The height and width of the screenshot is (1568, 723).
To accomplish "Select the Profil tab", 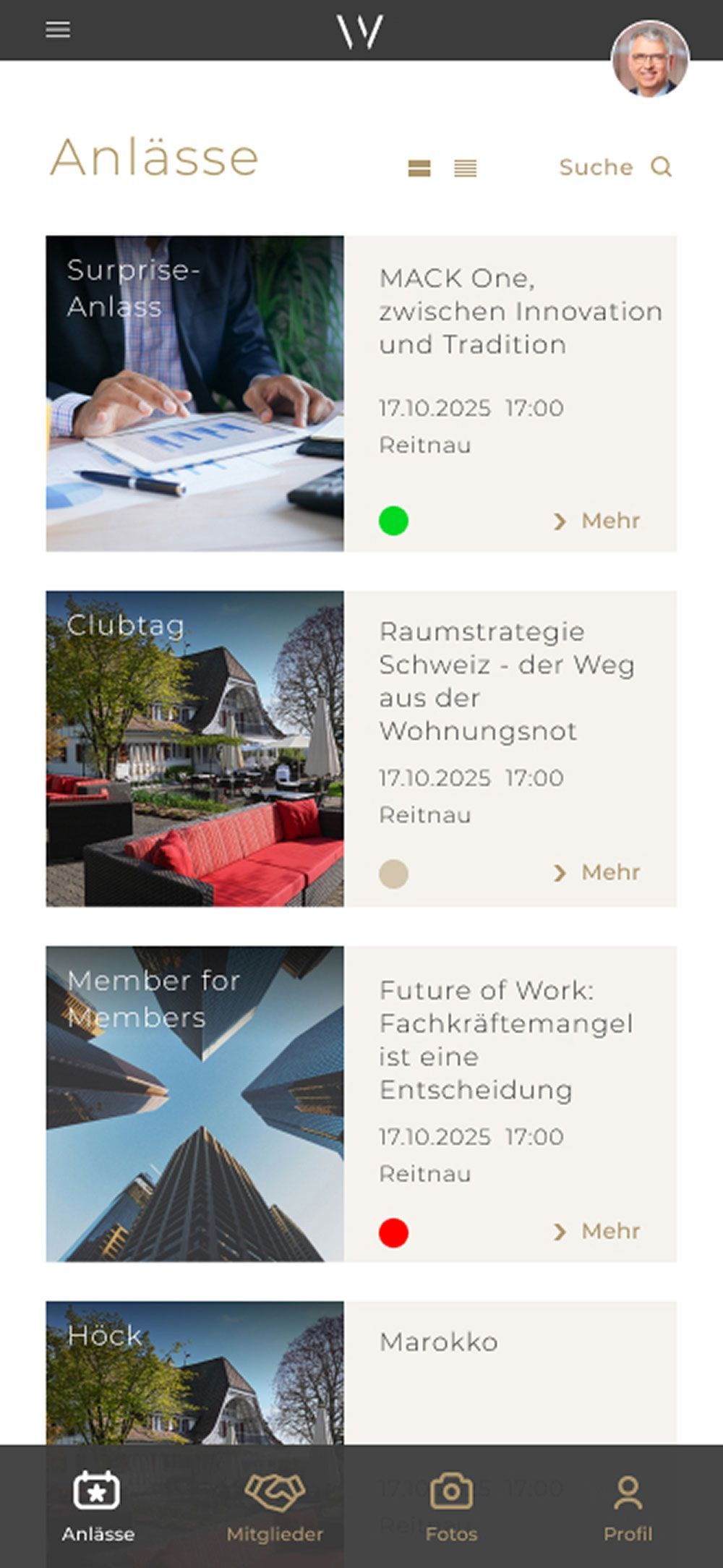I will pos(628,1507).
